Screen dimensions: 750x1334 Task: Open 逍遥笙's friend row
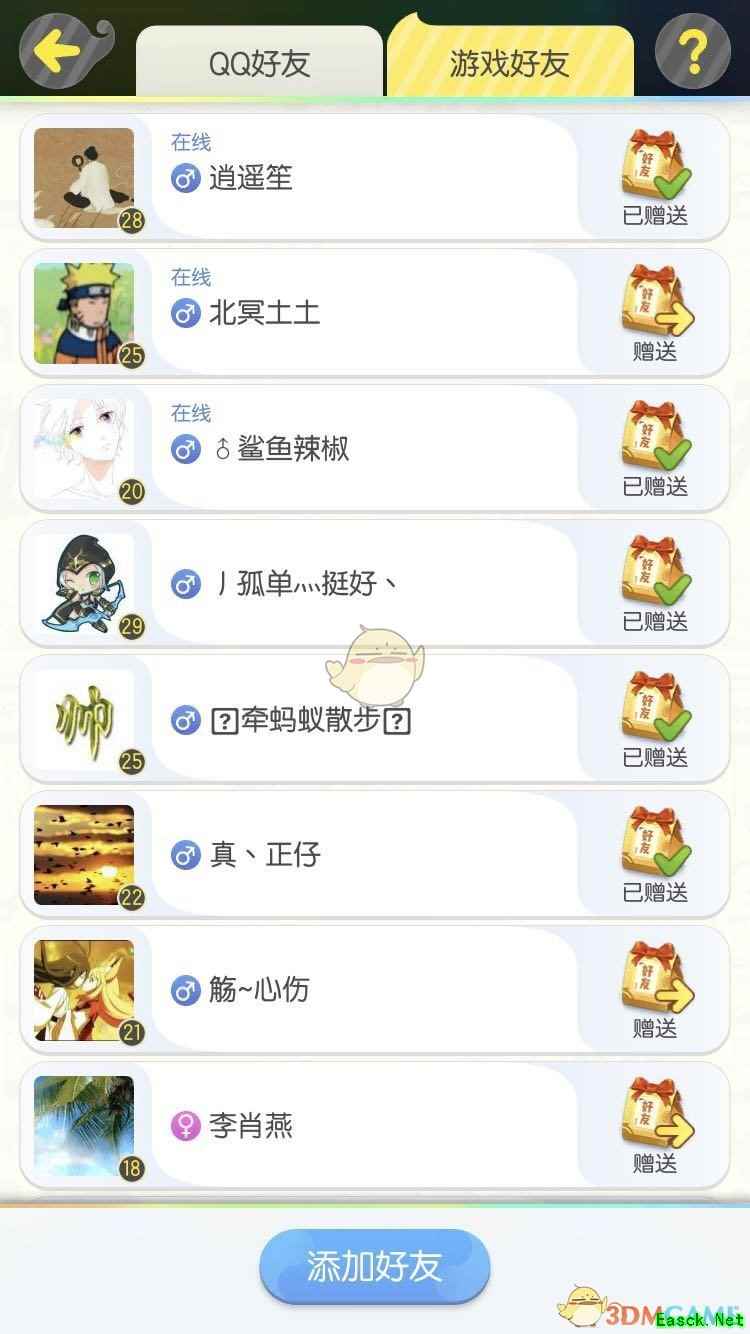click(360, 178)
